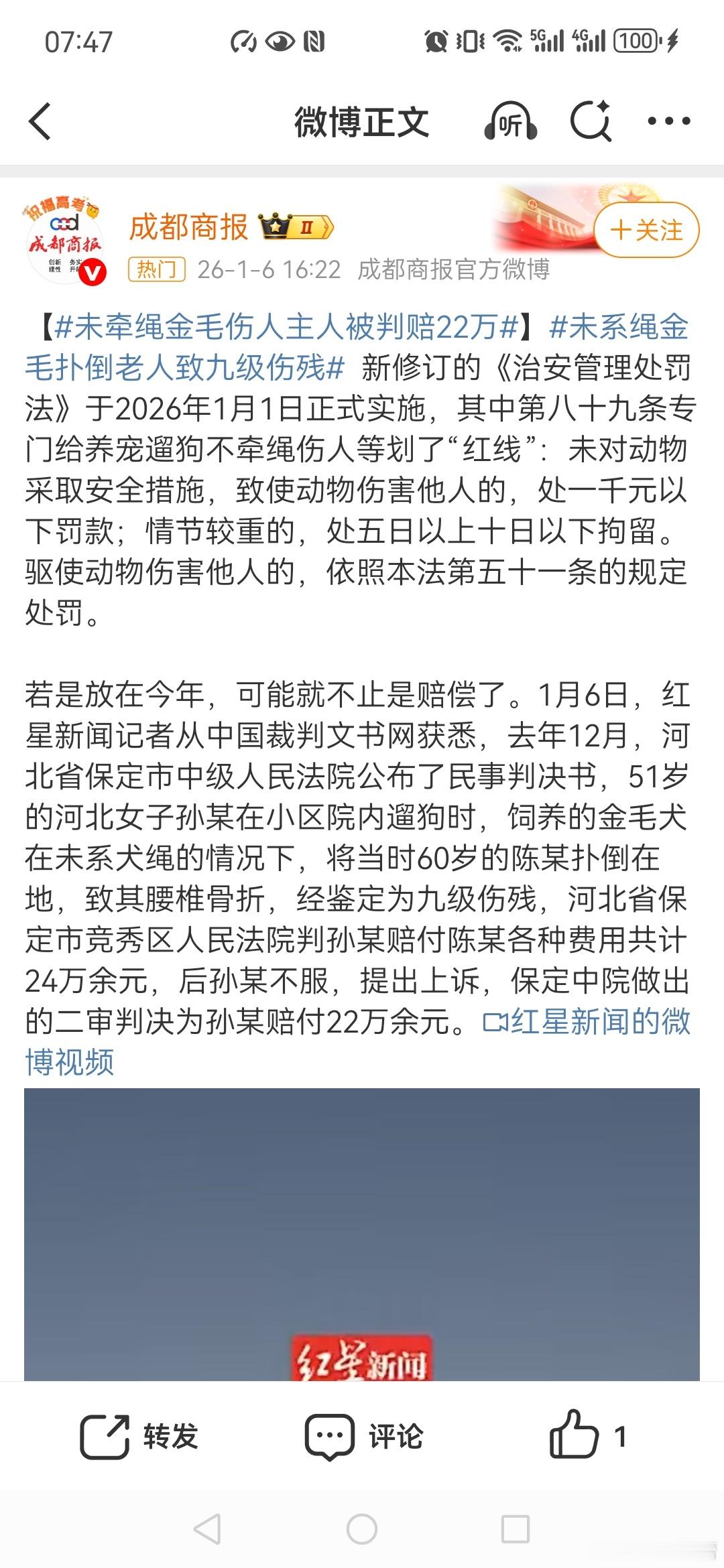Tap the back arrow to exit the post

pyautogui.click(x=40, y=119)
